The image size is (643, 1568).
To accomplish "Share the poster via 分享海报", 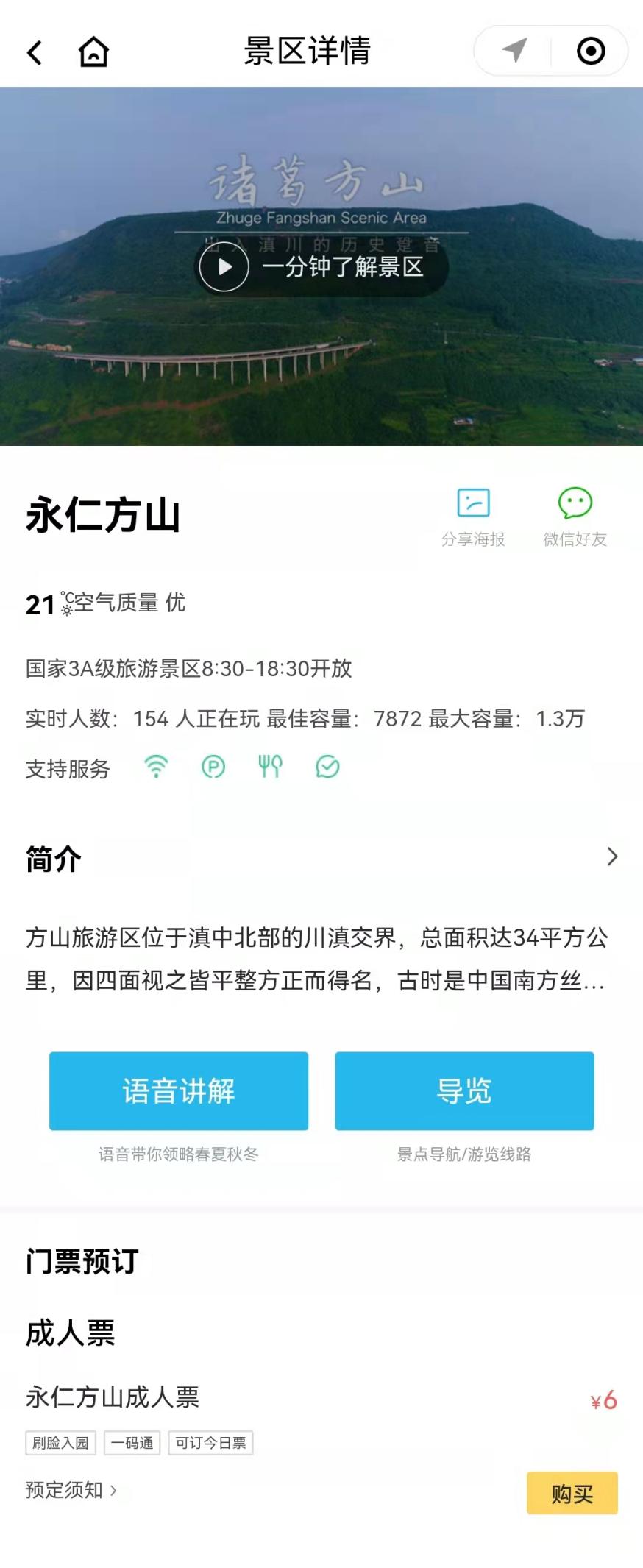I will point(473,517).
